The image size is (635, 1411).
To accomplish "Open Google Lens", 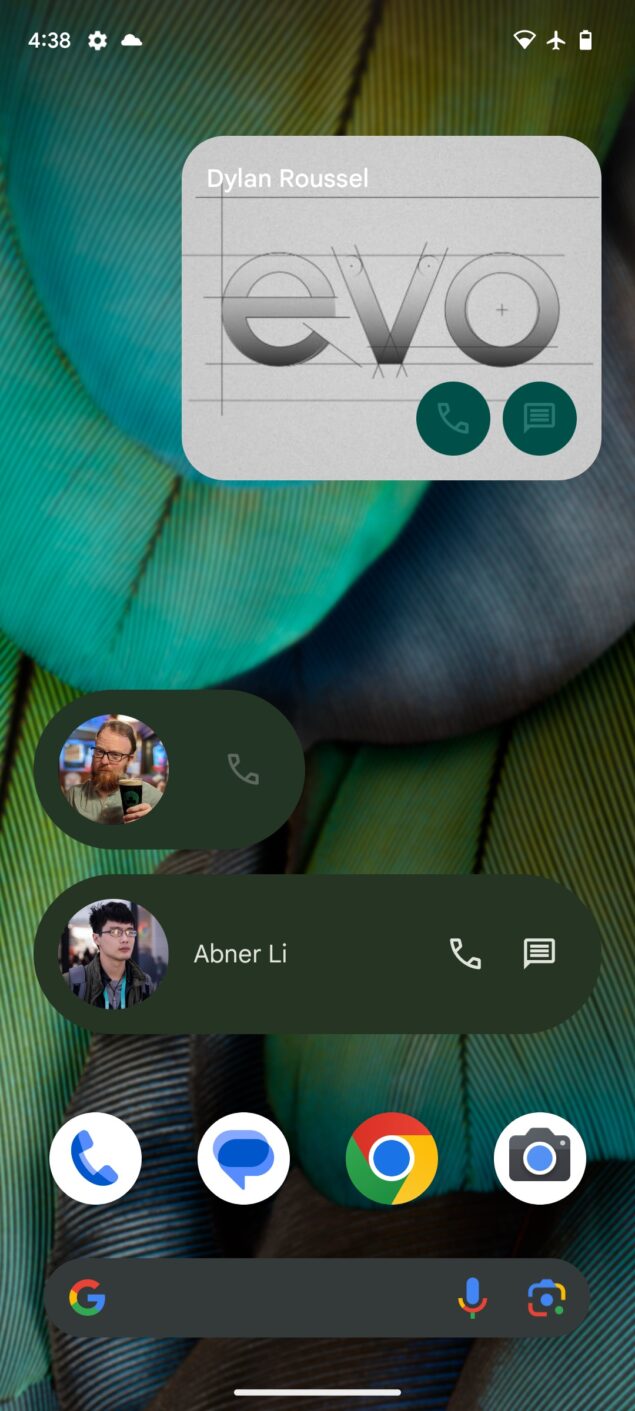I will coord(546,1298).
